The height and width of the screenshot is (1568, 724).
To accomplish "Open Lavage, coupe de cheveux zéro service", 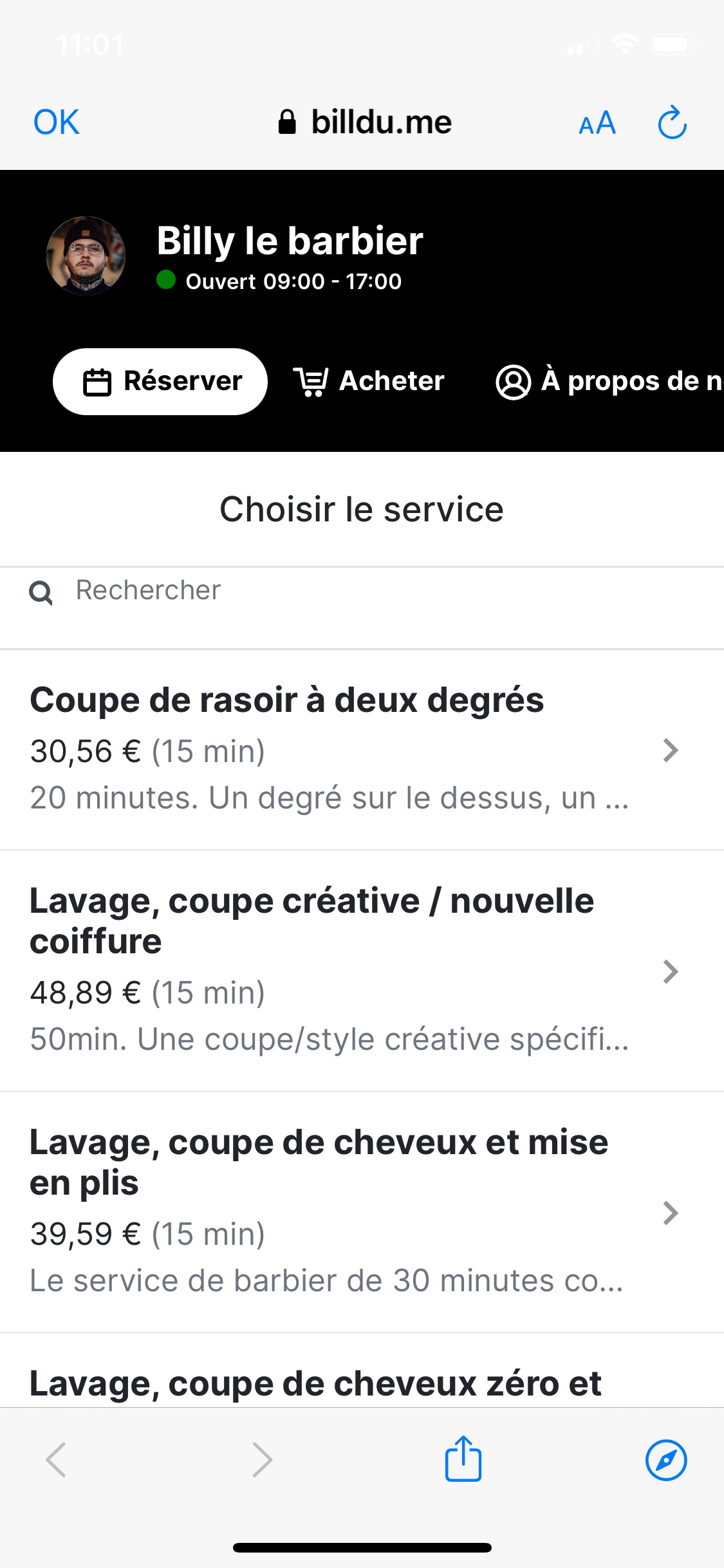I will pos(362,1371).
